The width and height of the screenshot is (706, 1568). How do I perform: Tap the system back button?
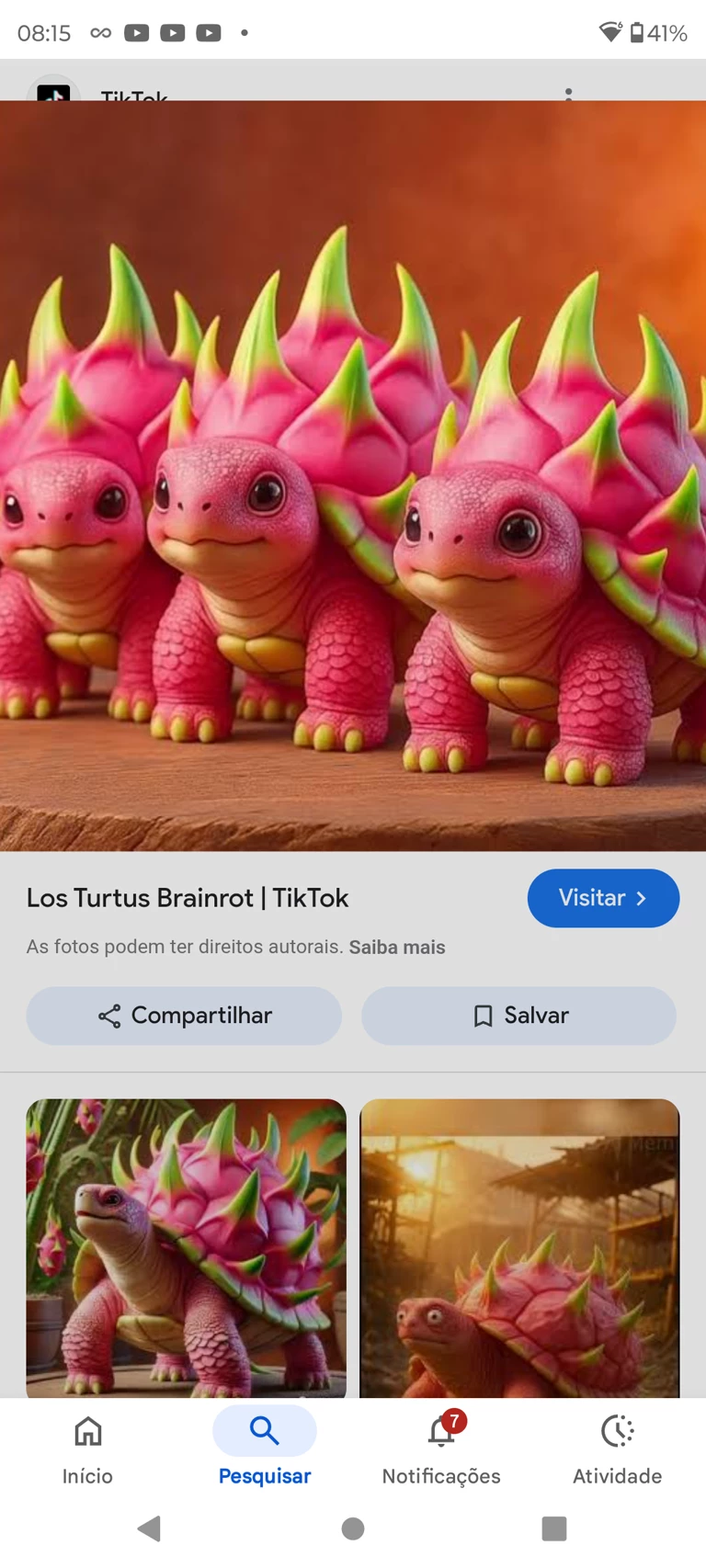coord(149,1528)
